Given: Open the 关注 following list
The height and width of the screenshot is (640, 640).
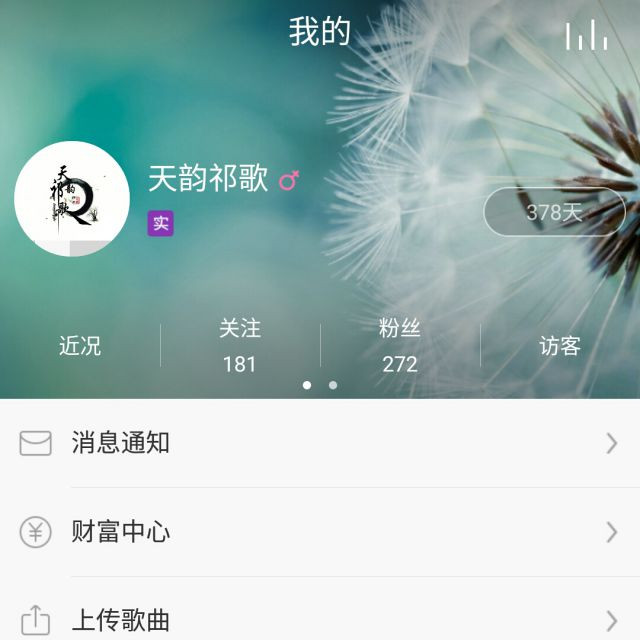Looking at the screenshot, I should (240, 346).
